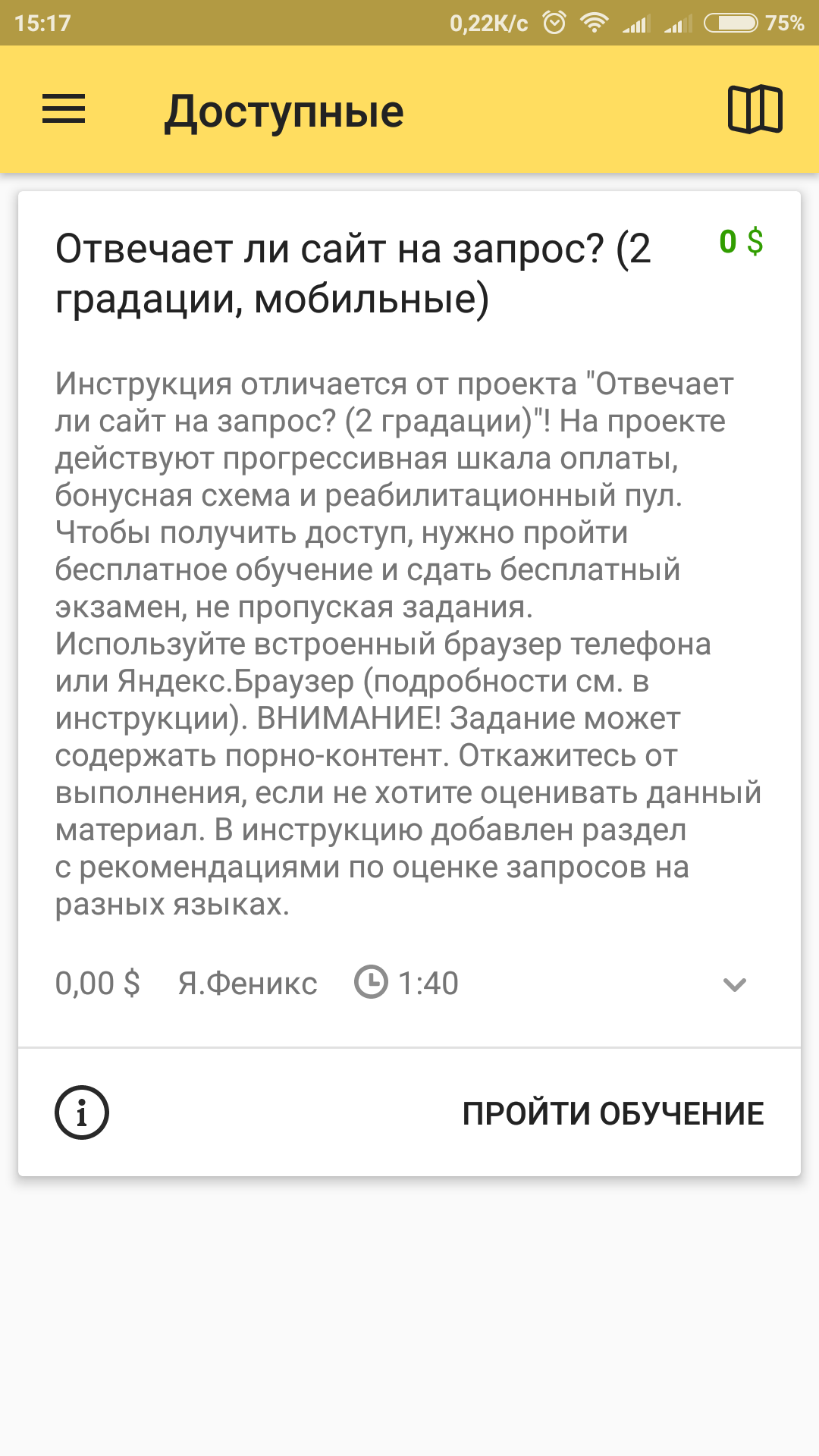819x1456 pixels.
Task: Open the hamburger navigation drawer
Action: coord(64,109)
